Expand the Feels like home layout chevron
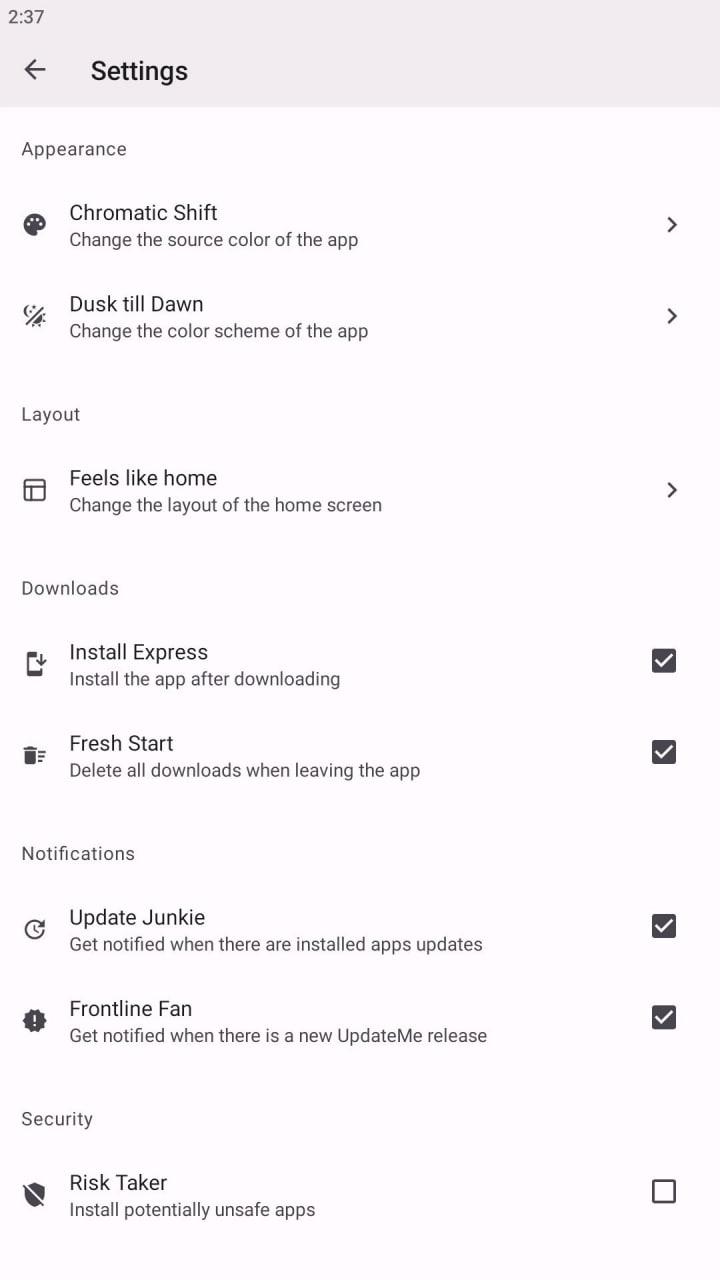Viewport: 720px width, 1280px height. pyautogui.click(x=671, y=490)
